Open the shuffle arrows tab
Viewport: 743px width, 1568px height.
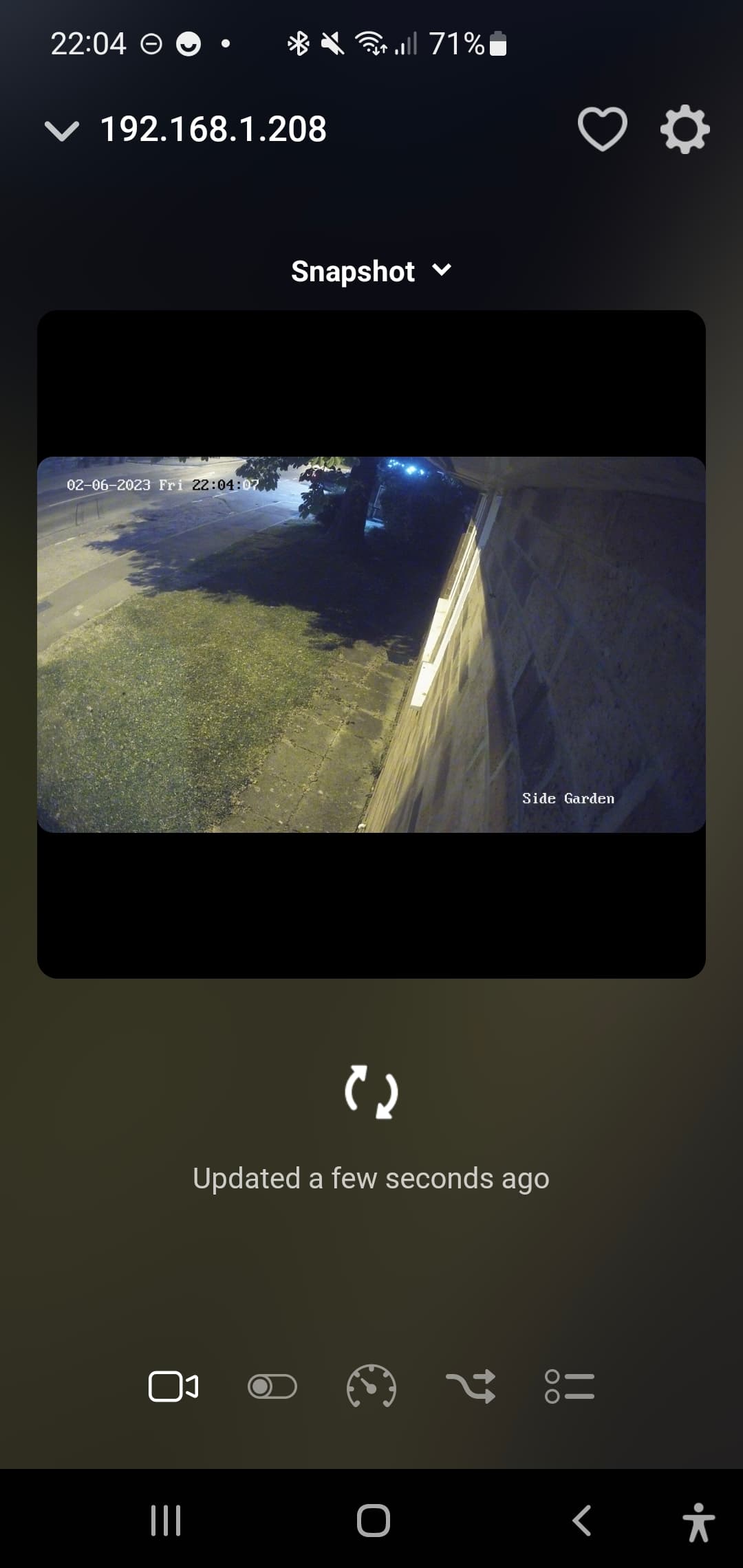tap(471, 1386)
